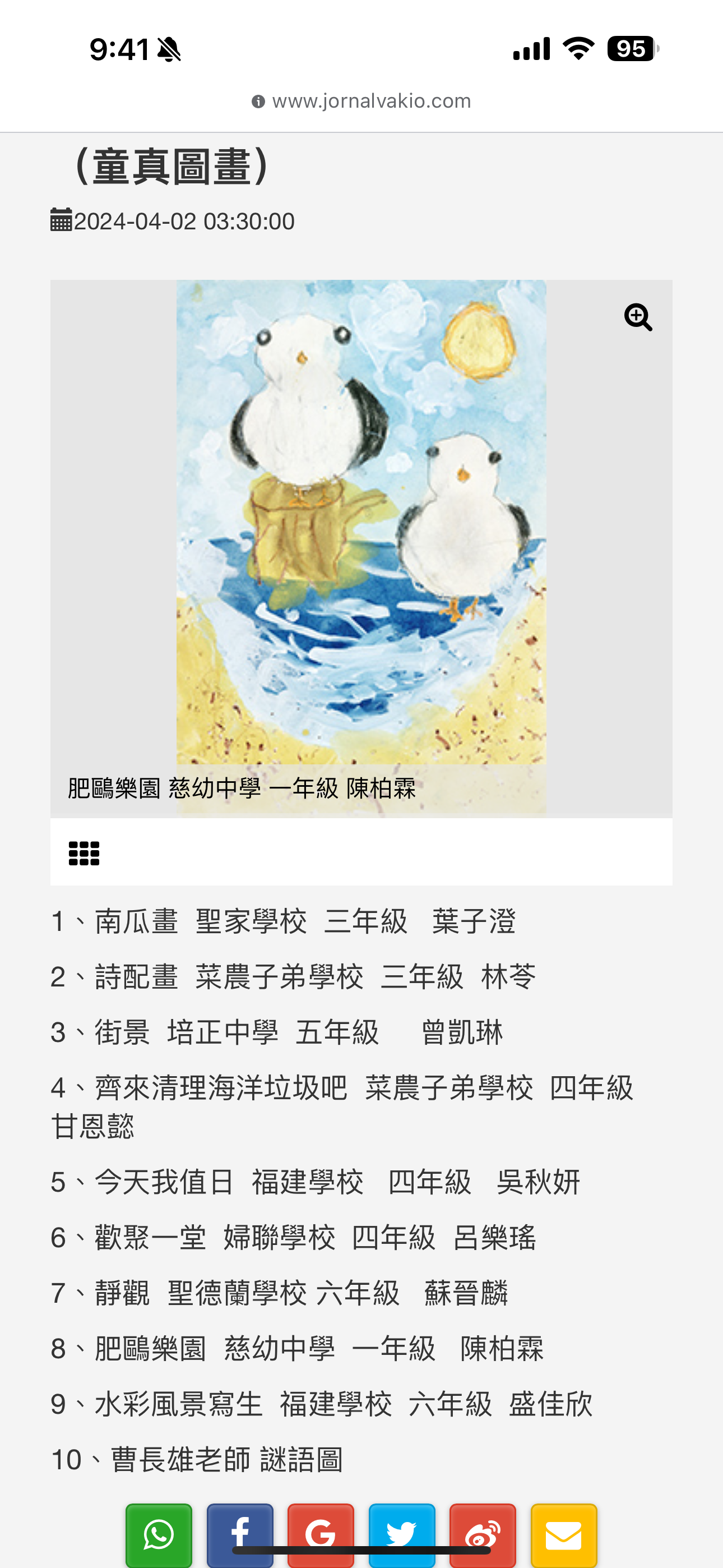
Task: Share article via Google
Action: tap(321, 1535)
